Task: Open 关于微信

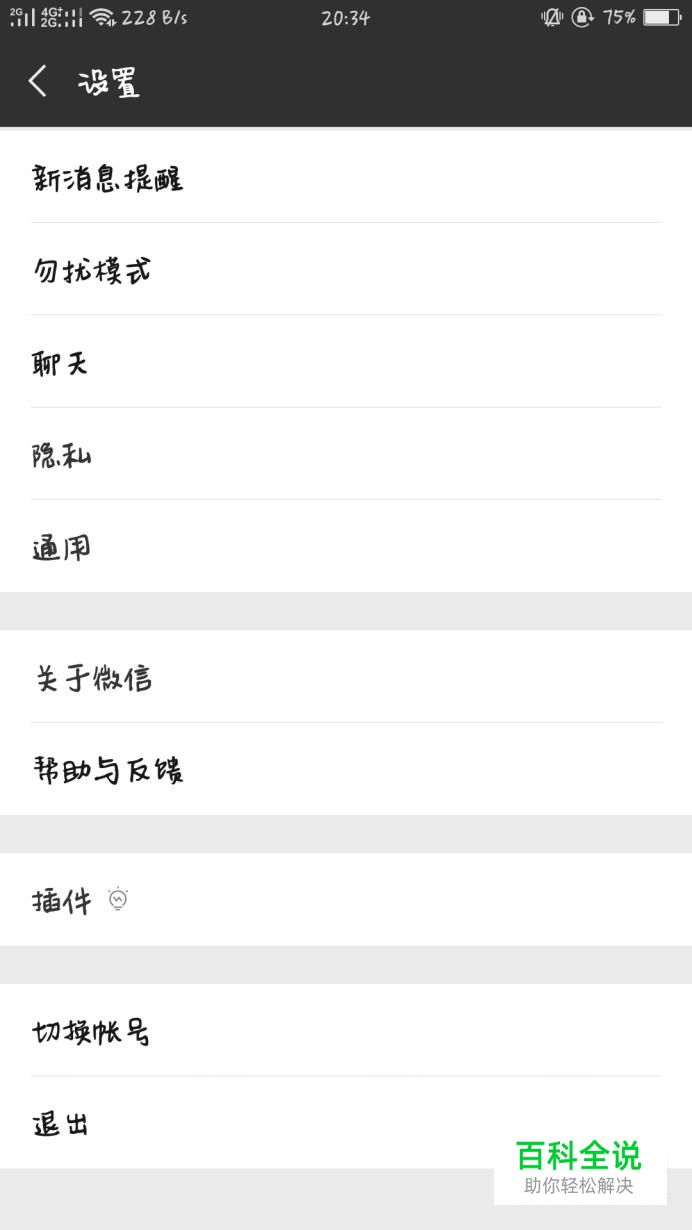Action: pos(346,677)
